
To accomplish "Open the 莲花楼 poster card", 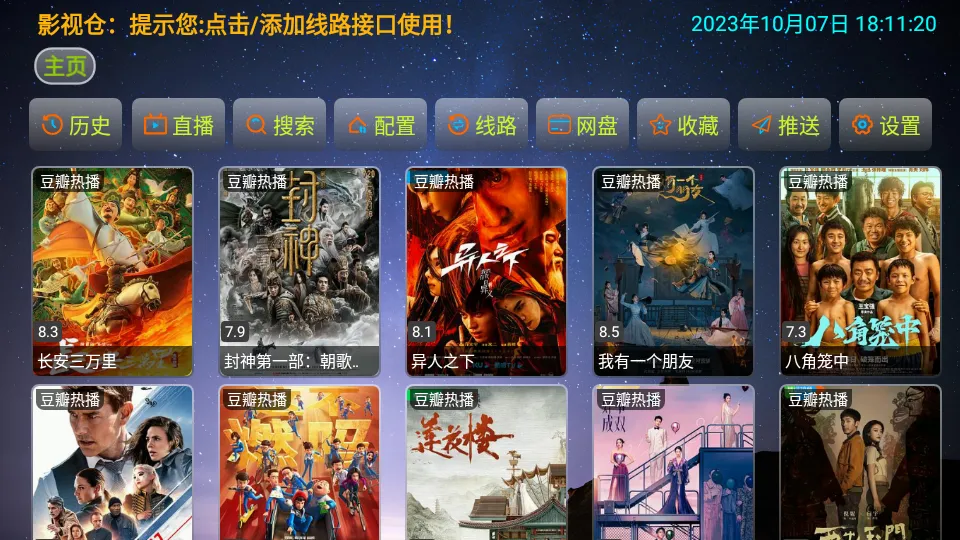I will tap(486, 465).
